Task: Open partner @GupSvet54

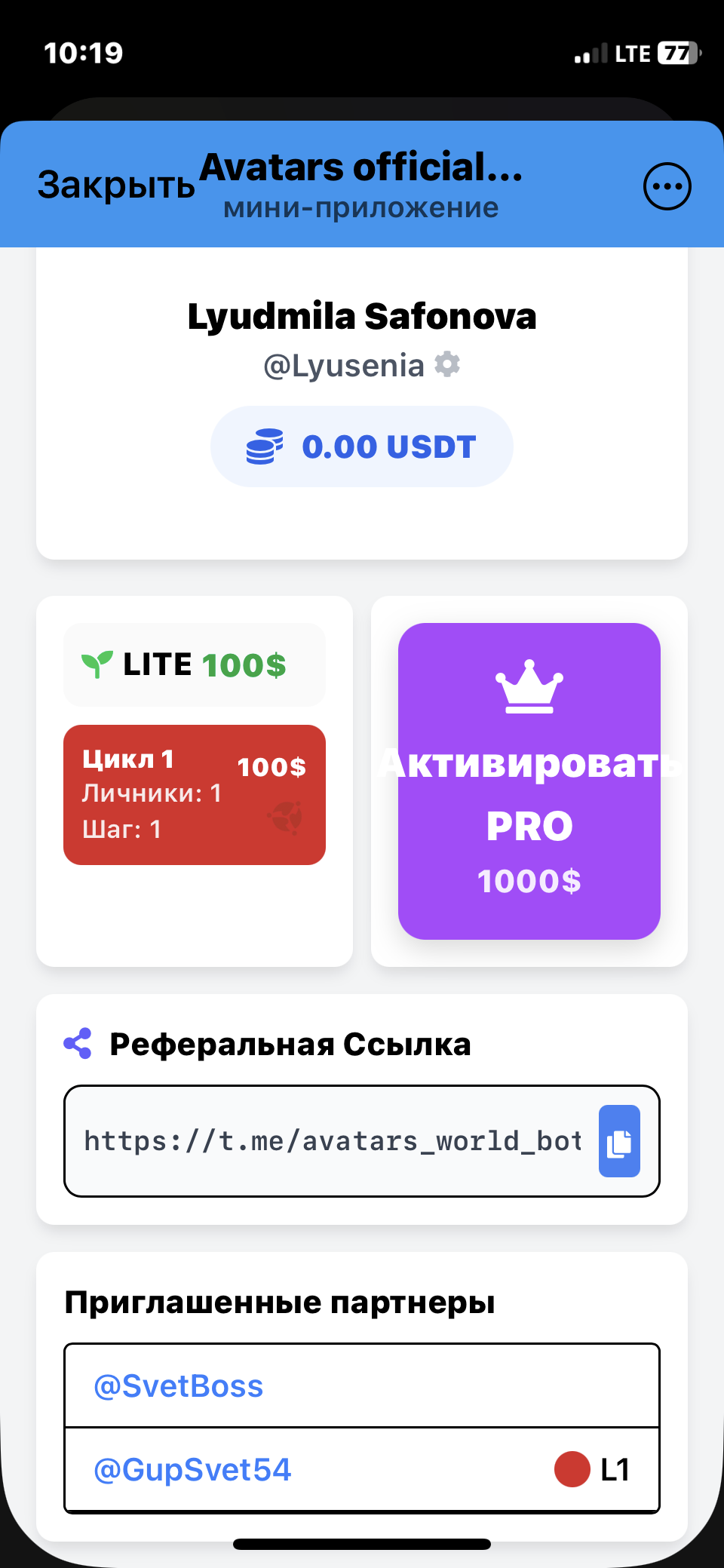Action: coord(192,1470)
